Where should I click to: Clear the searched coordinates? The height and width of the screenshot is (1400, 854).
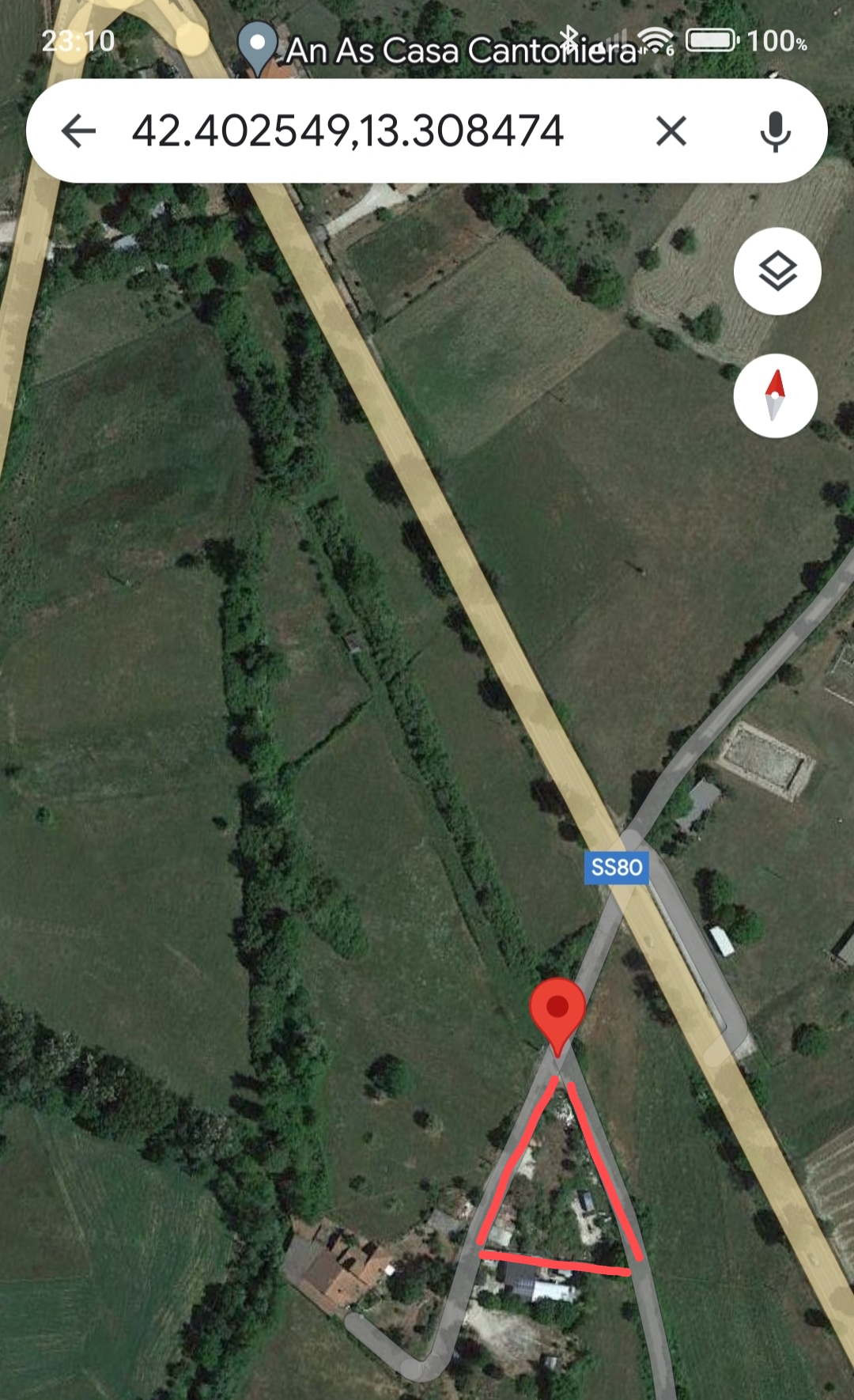click(x=671, y=131)
